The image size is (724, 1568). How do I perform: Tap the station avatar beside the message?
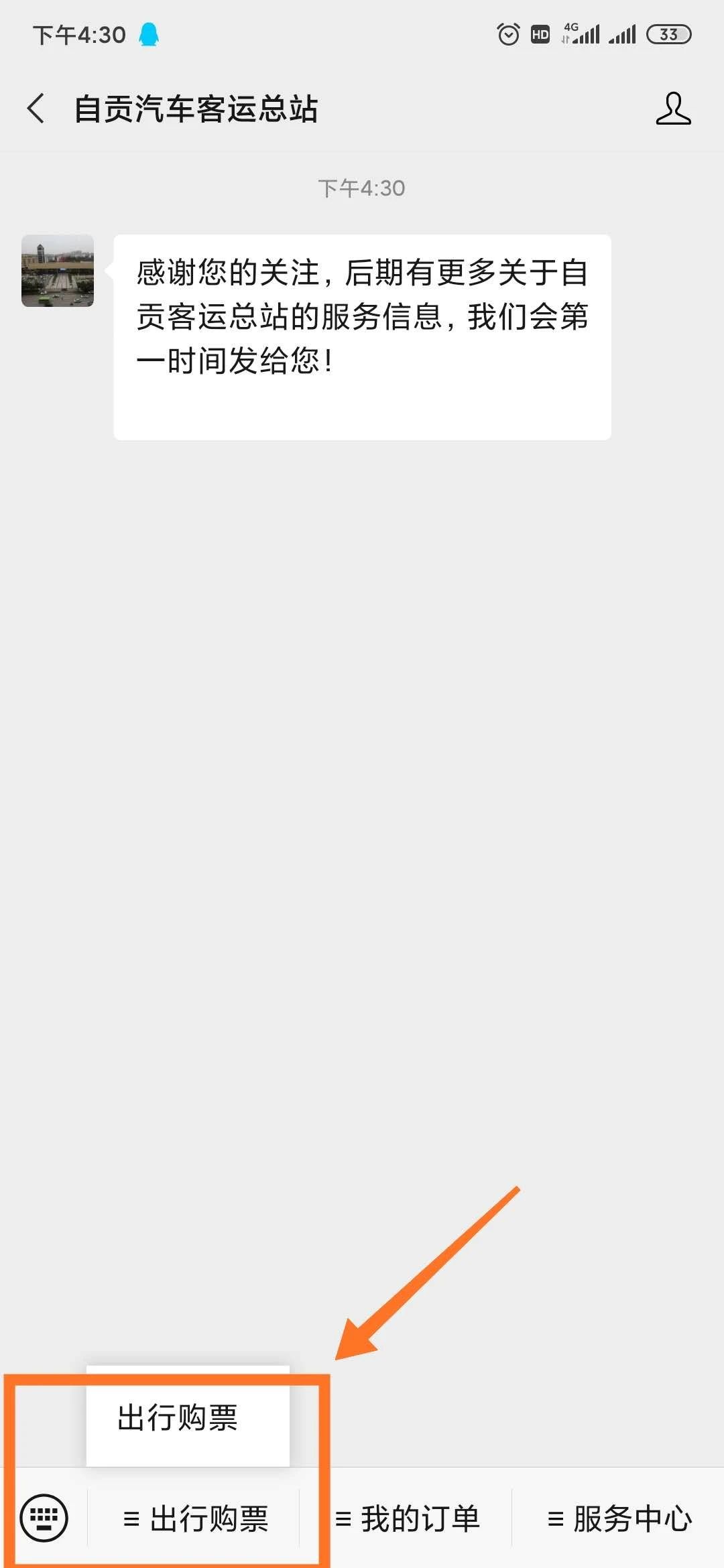click(58, 271)
